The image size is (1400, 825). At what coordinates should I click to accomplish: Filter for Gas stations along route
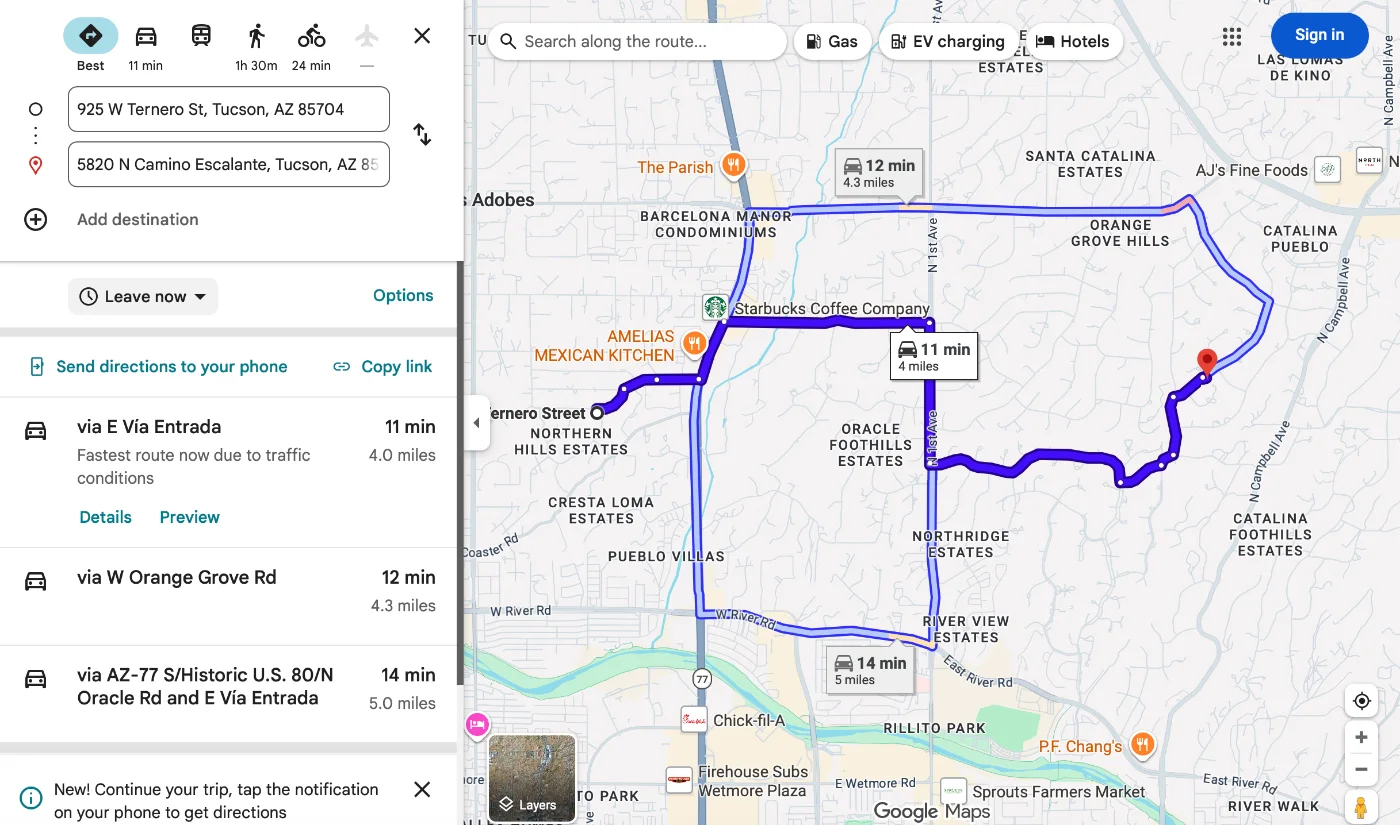pyautogui.click(x=831, y=42)
